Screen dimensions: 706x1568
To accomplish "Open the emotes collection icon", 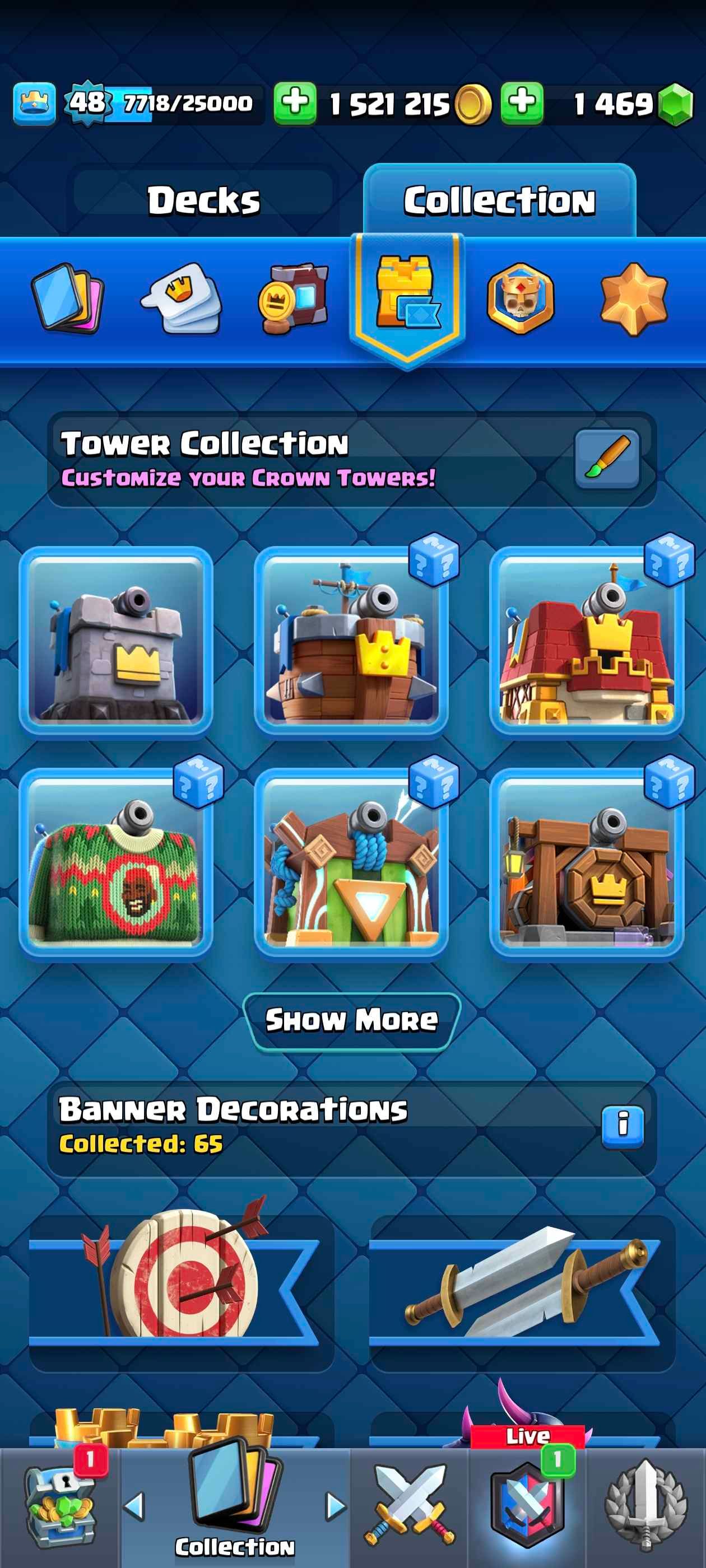I will click(x=181, y=298).
